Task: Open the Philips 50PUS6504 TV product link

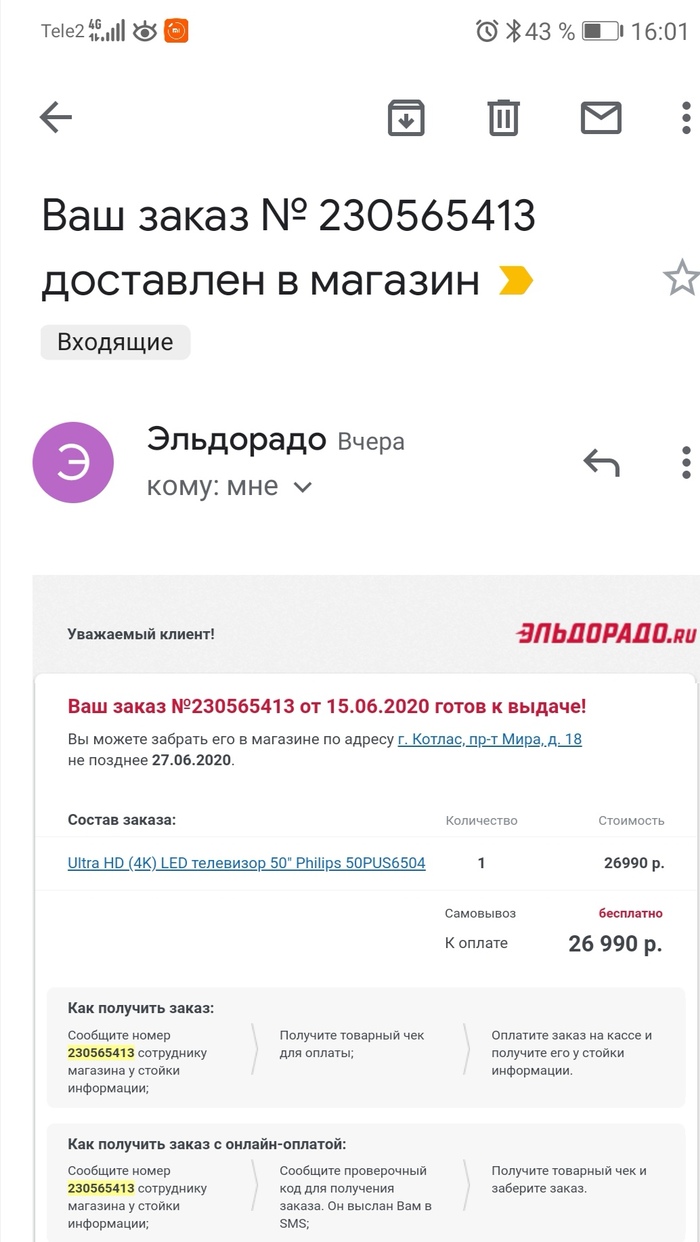Action: pyautogui.click(x=246, y=863)
